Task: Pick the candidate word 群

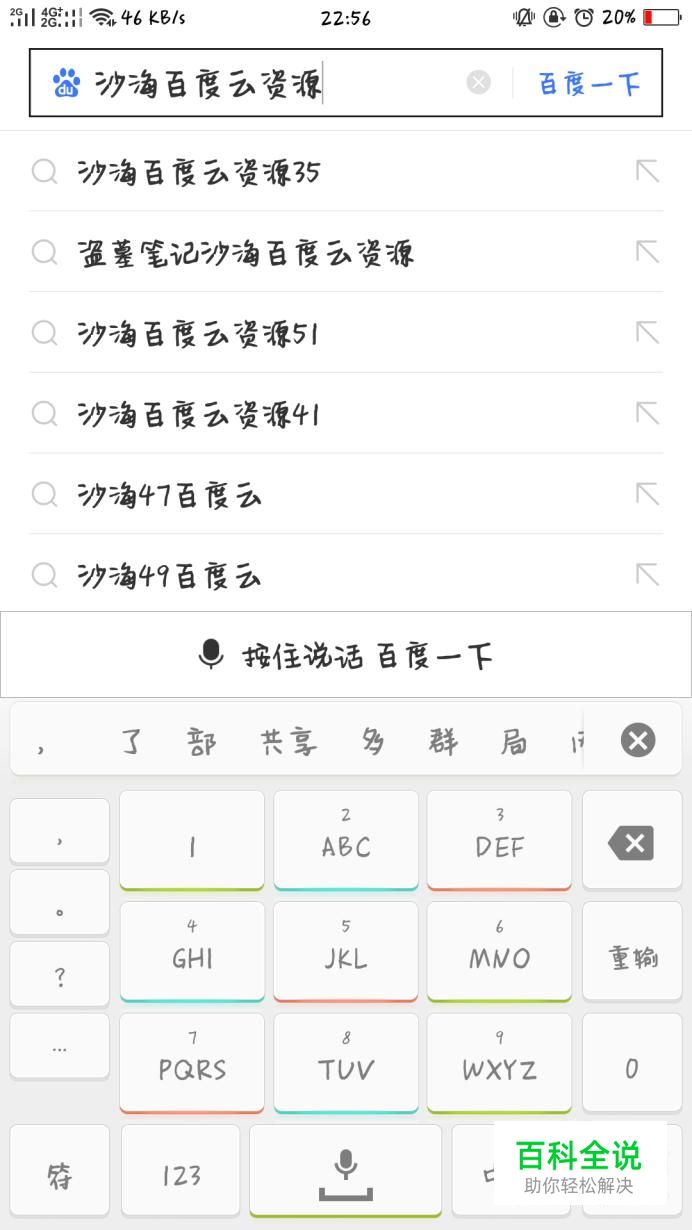Action: pyautogui.click(x=443, y=741)
